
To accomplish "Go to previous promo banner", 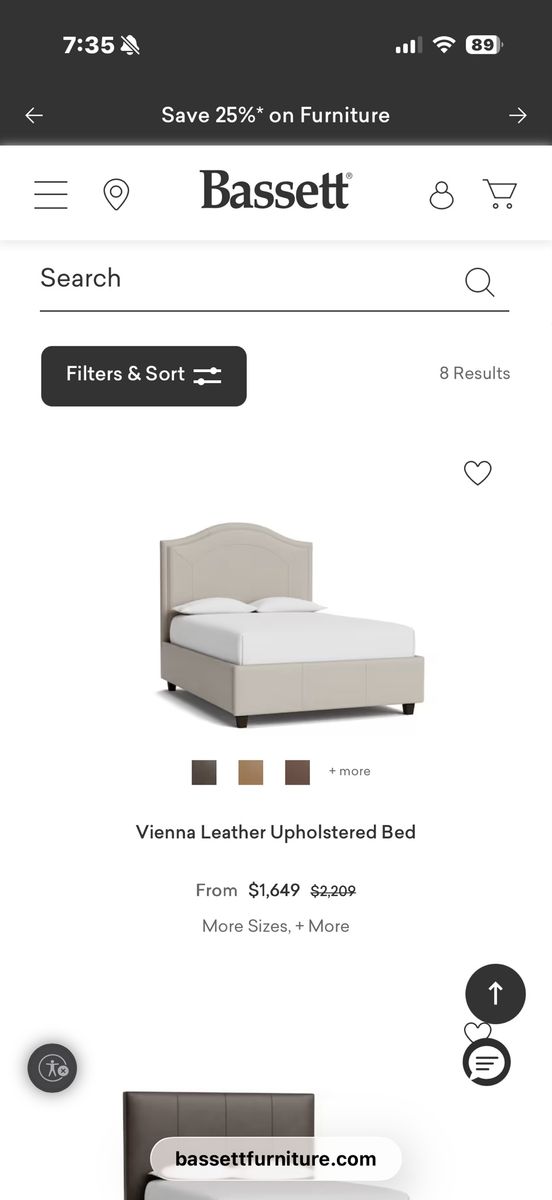I will pyautogui.click(x=34, y=115).
